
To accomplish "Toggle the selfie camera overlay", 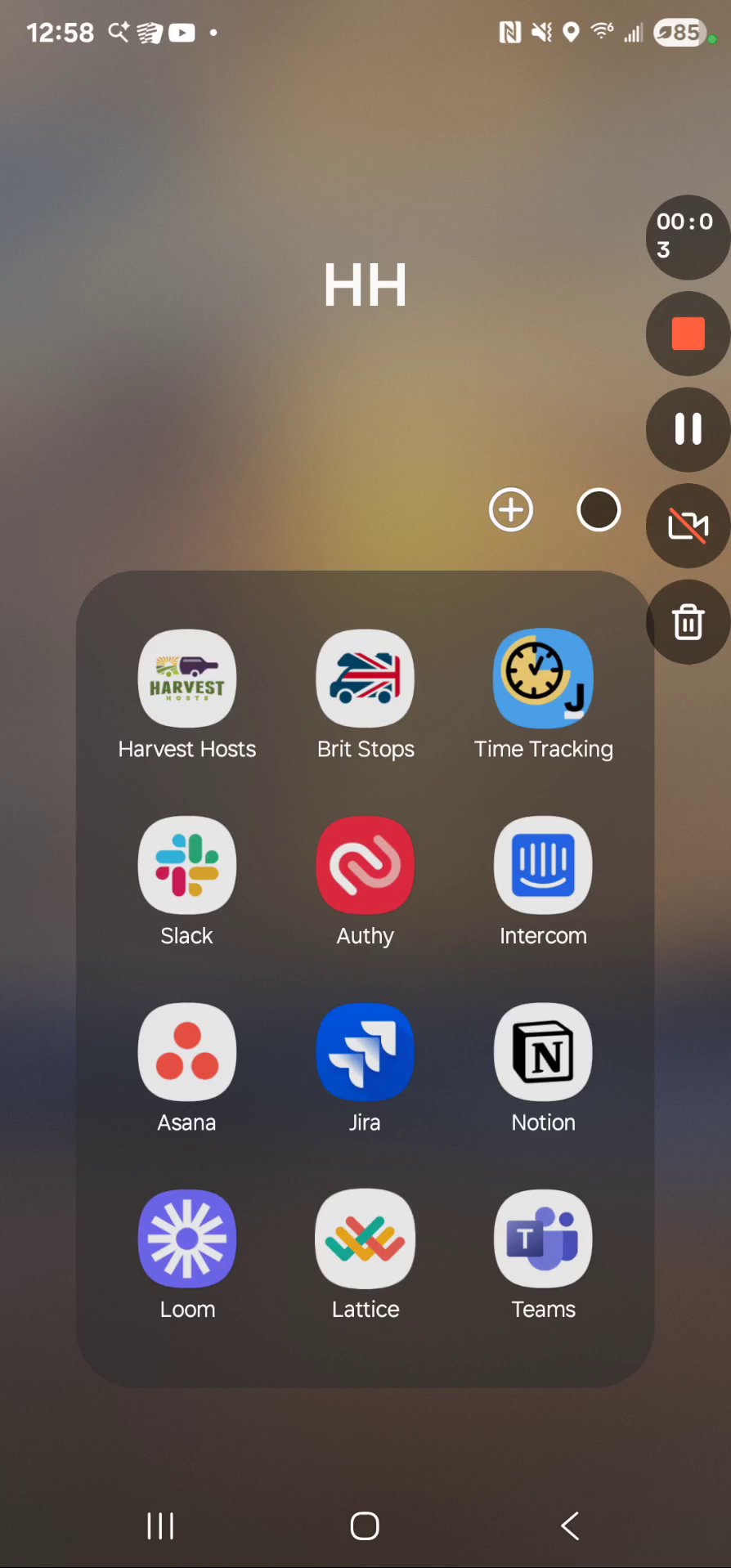I will point(688,526).
